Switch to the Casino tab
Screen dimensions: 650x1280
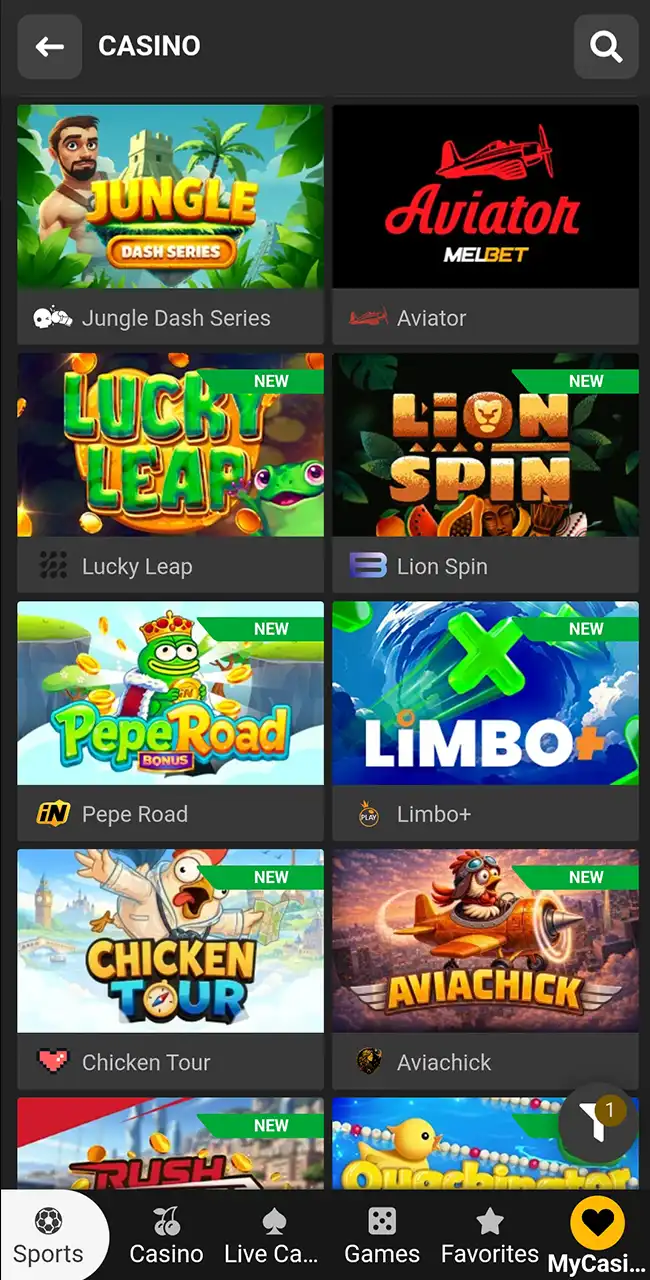click(166, 1236)
